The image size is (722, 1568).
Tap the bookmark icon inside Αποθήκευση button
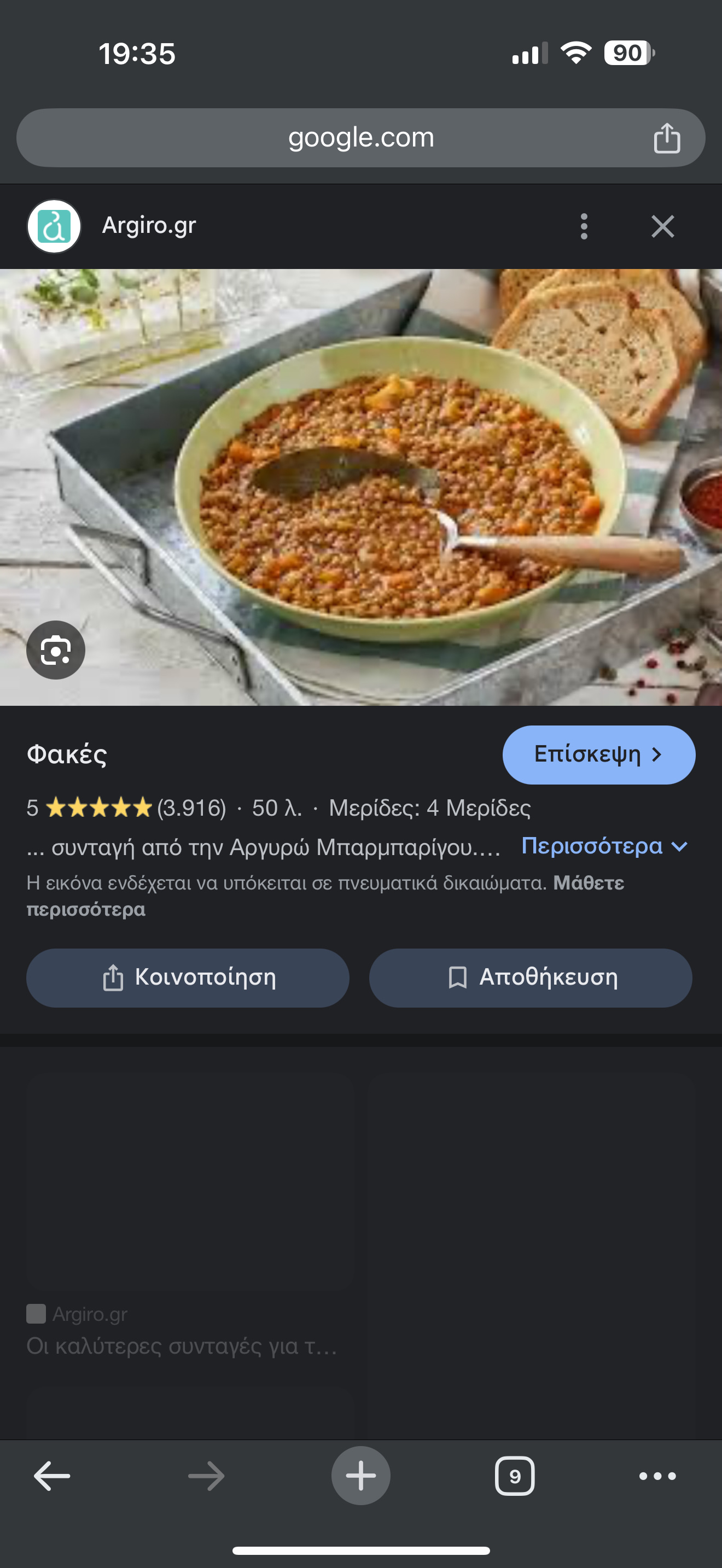coord(457,977)
